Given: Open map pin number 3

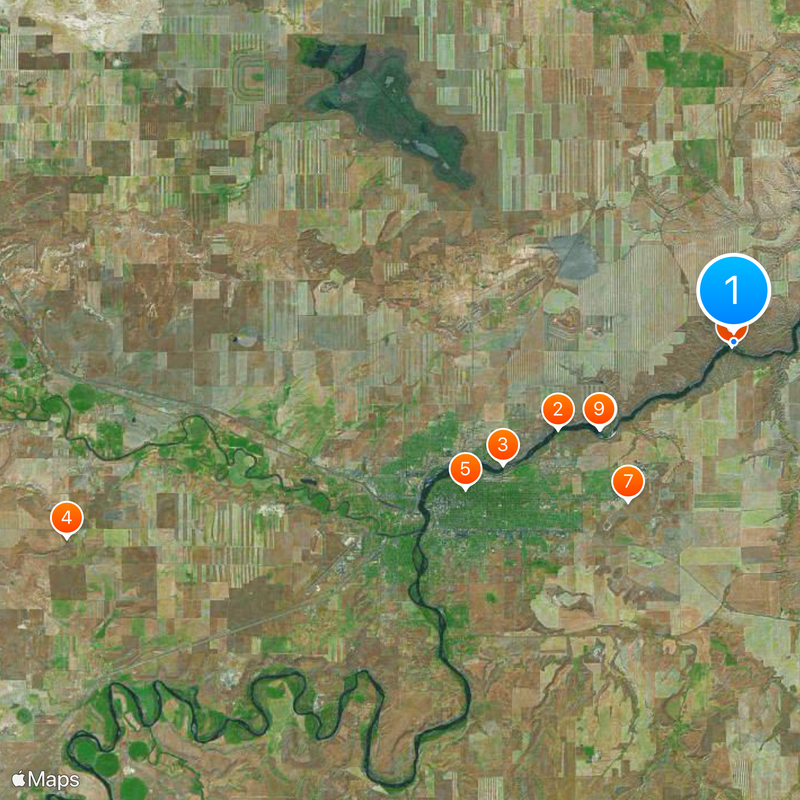Looking at the screenshot, I should coord(503,445).
